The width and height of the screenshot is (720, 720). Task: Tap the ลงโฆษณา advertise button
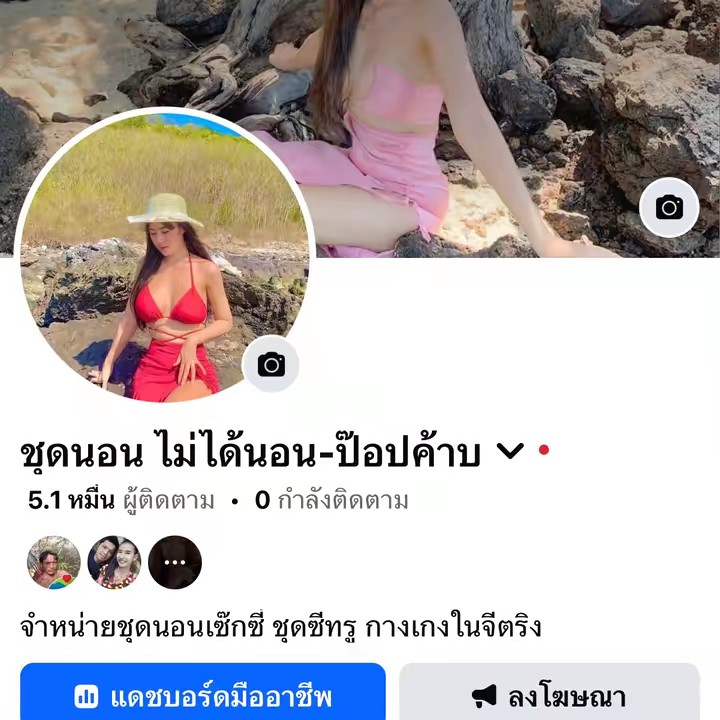(549, 696)
